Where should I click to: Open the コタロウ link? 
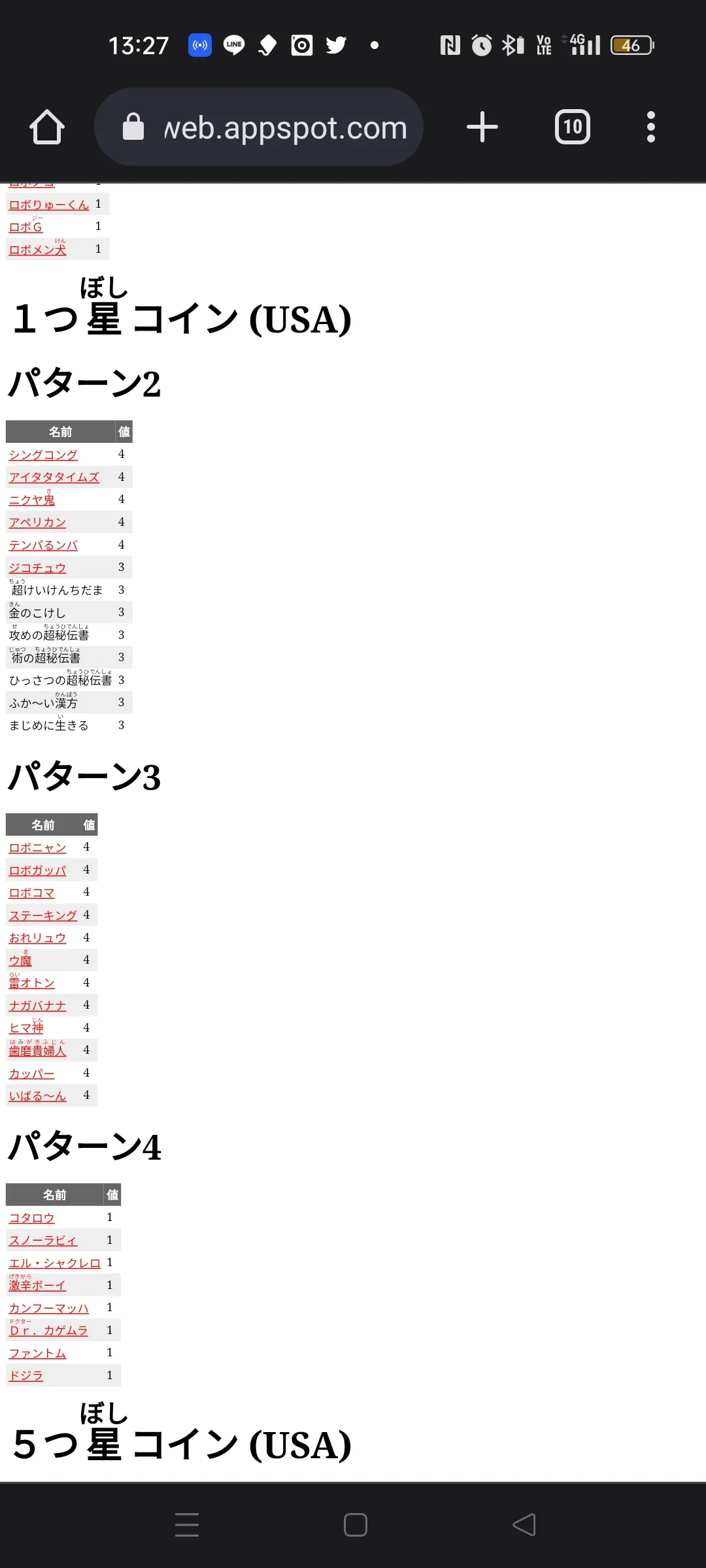[31, 1218]
